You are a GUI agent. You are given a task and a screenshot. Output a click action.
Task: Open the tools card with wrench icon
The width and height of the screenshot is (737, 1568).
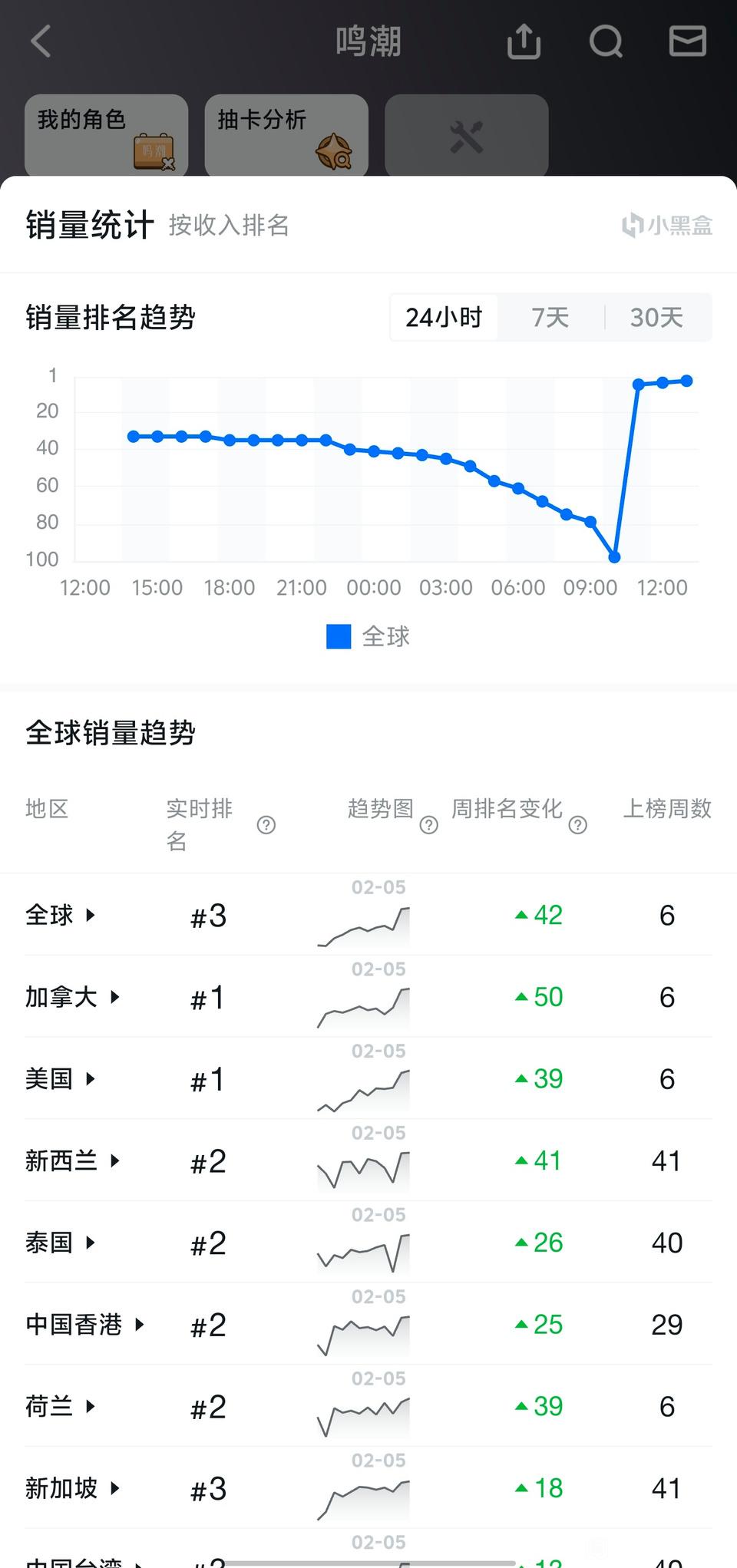[x=466, y=136]
